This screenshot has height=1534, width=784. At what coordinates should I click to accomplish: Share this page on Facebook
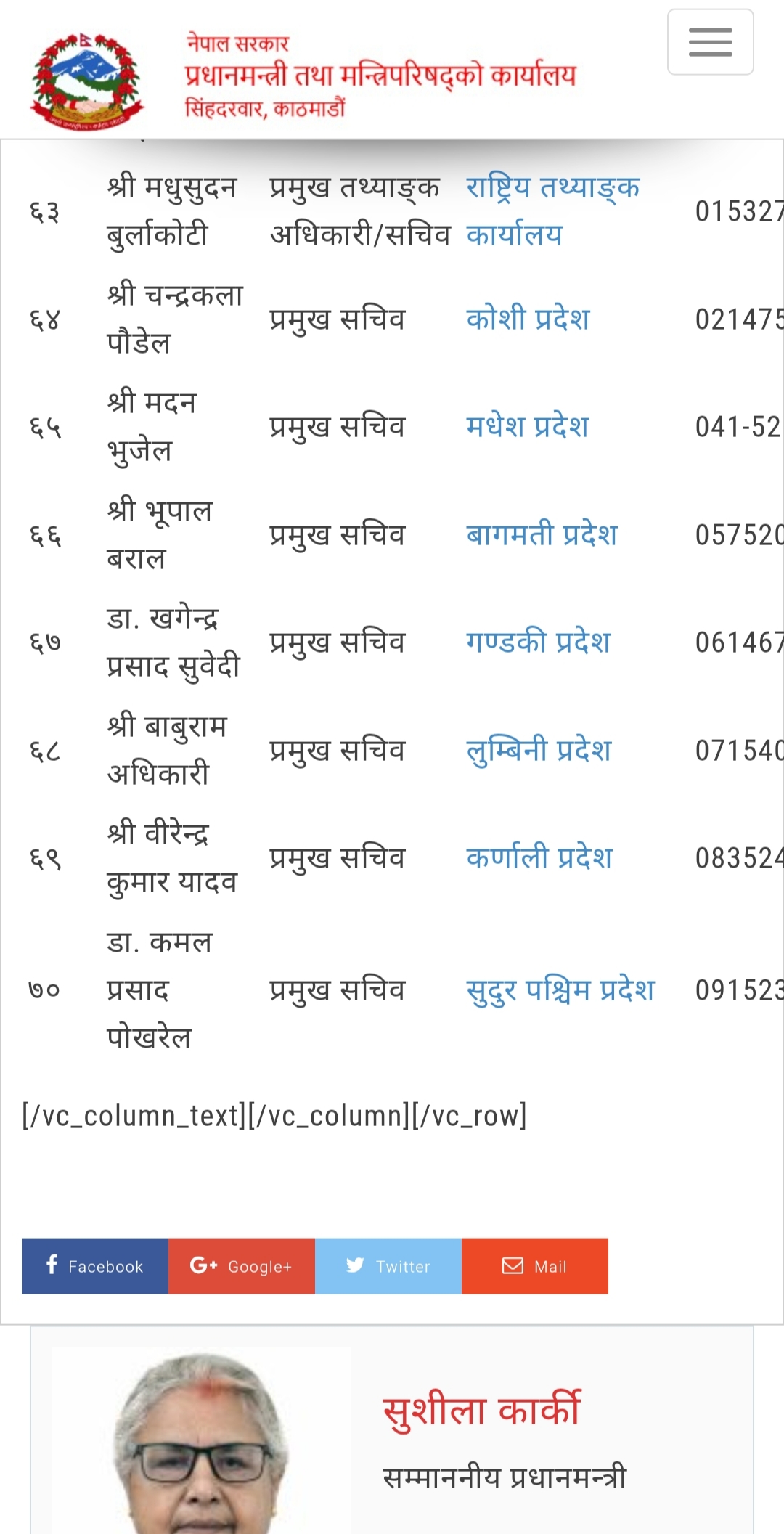(95, 1266)
